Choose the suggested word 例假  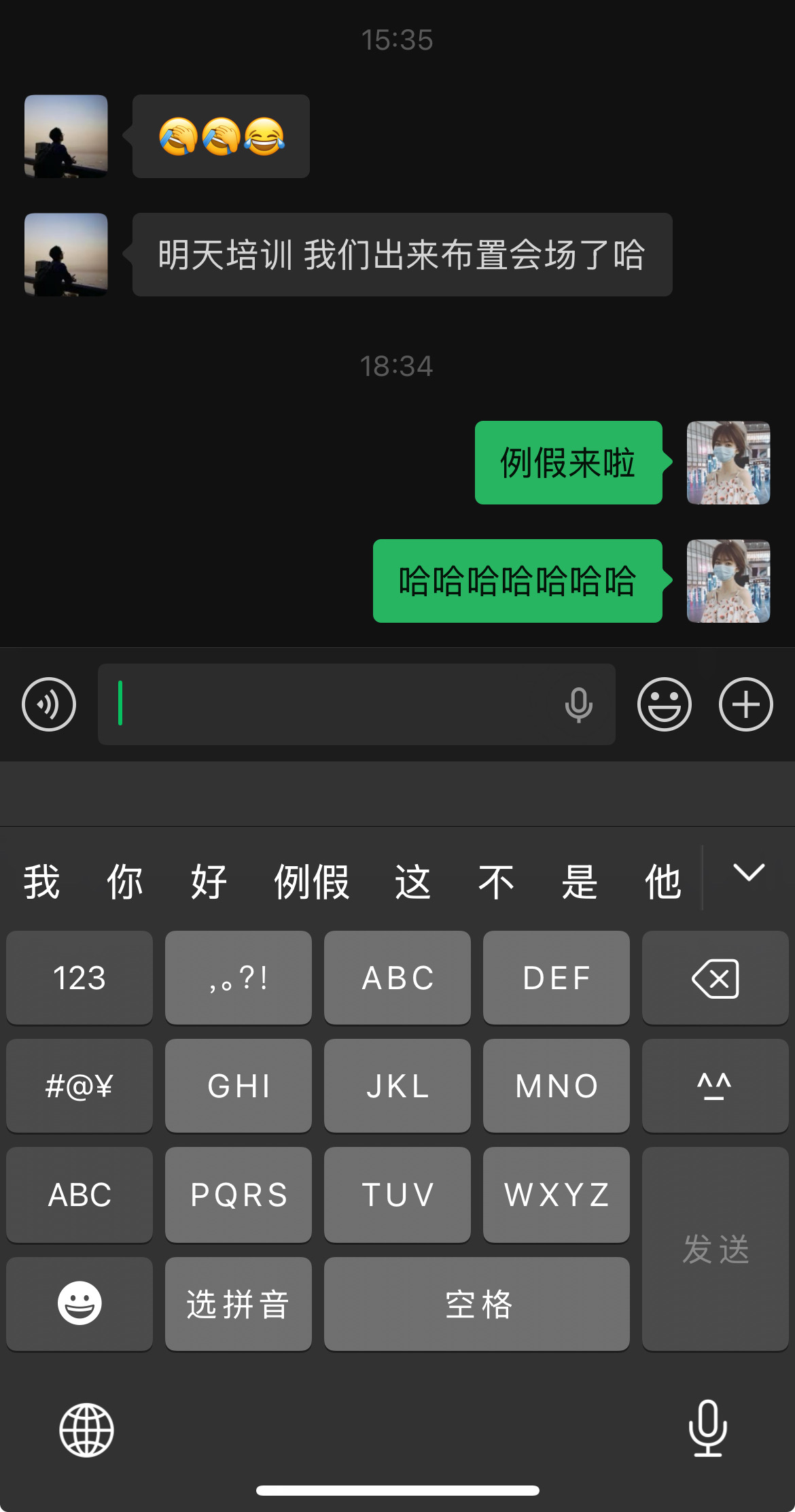[311, 882]
